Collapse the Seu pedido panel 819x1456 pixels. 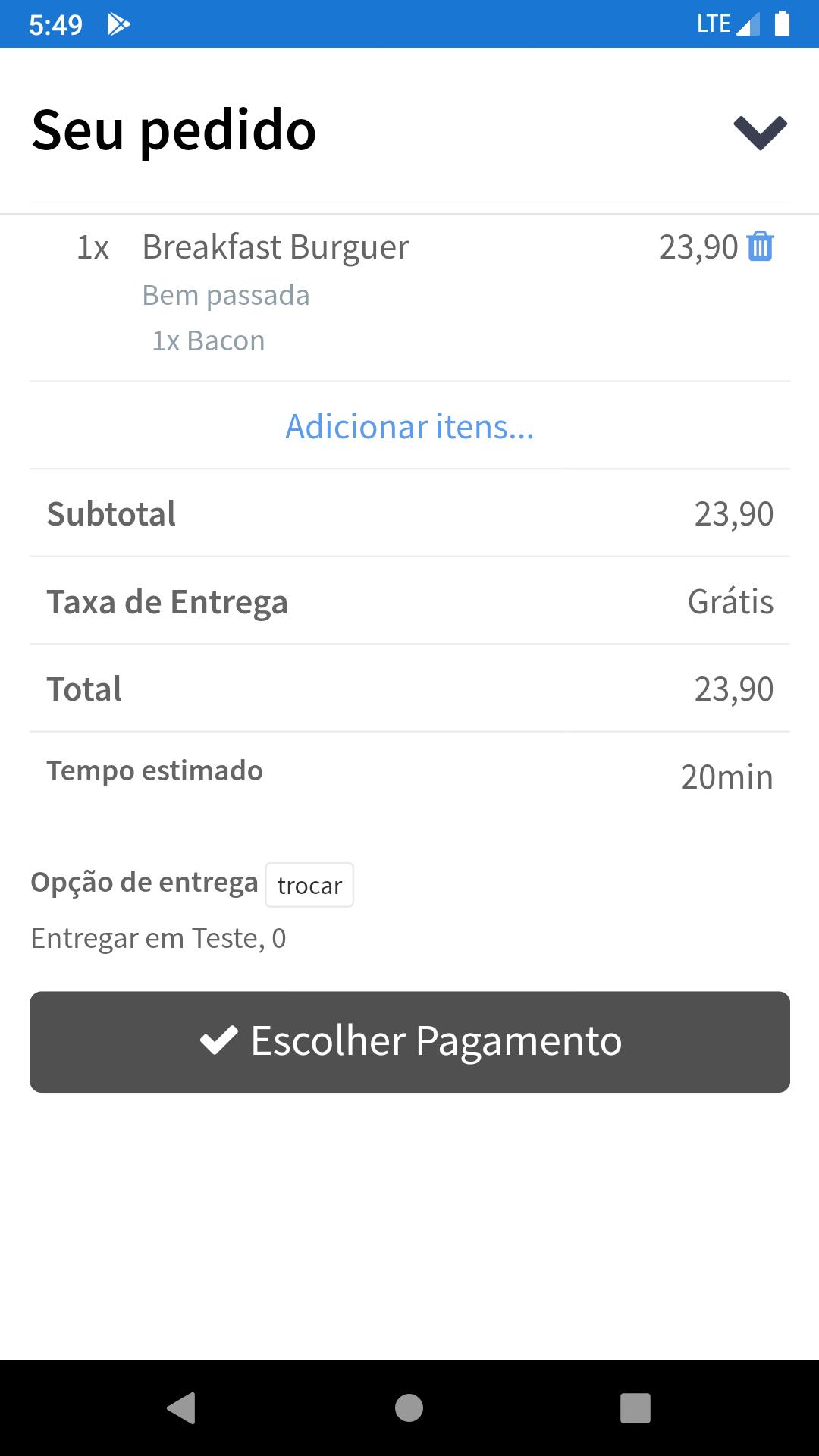pyautogui.click(x=761, y=133)
